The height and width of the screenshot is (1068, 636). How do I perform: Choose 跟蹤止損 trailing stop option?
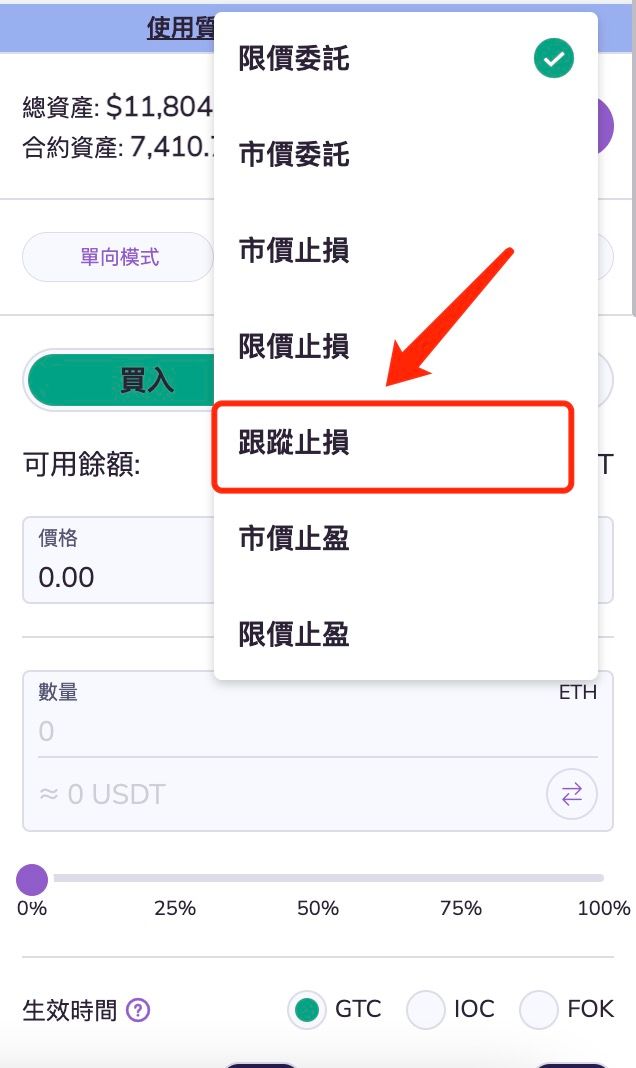click(393, 446)
